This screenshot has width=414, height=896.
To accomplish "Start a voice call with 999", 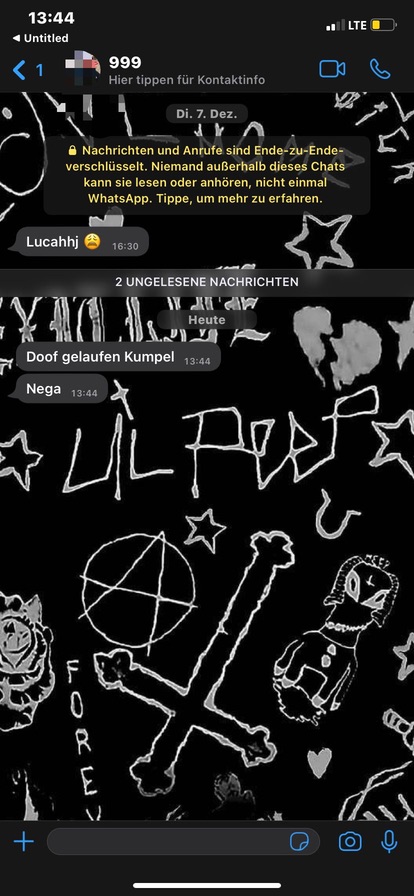I will pyautogui.click(x=380, y=70).
